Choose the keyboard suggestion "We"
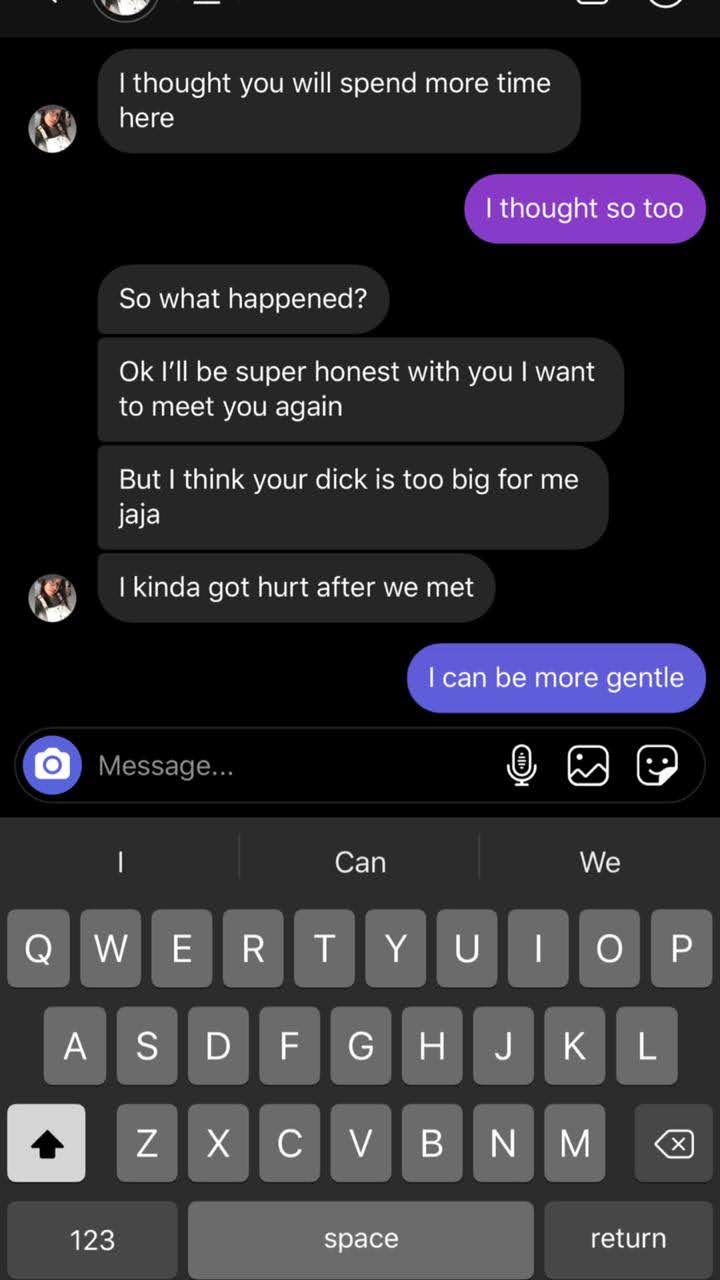 pos(600,861)
